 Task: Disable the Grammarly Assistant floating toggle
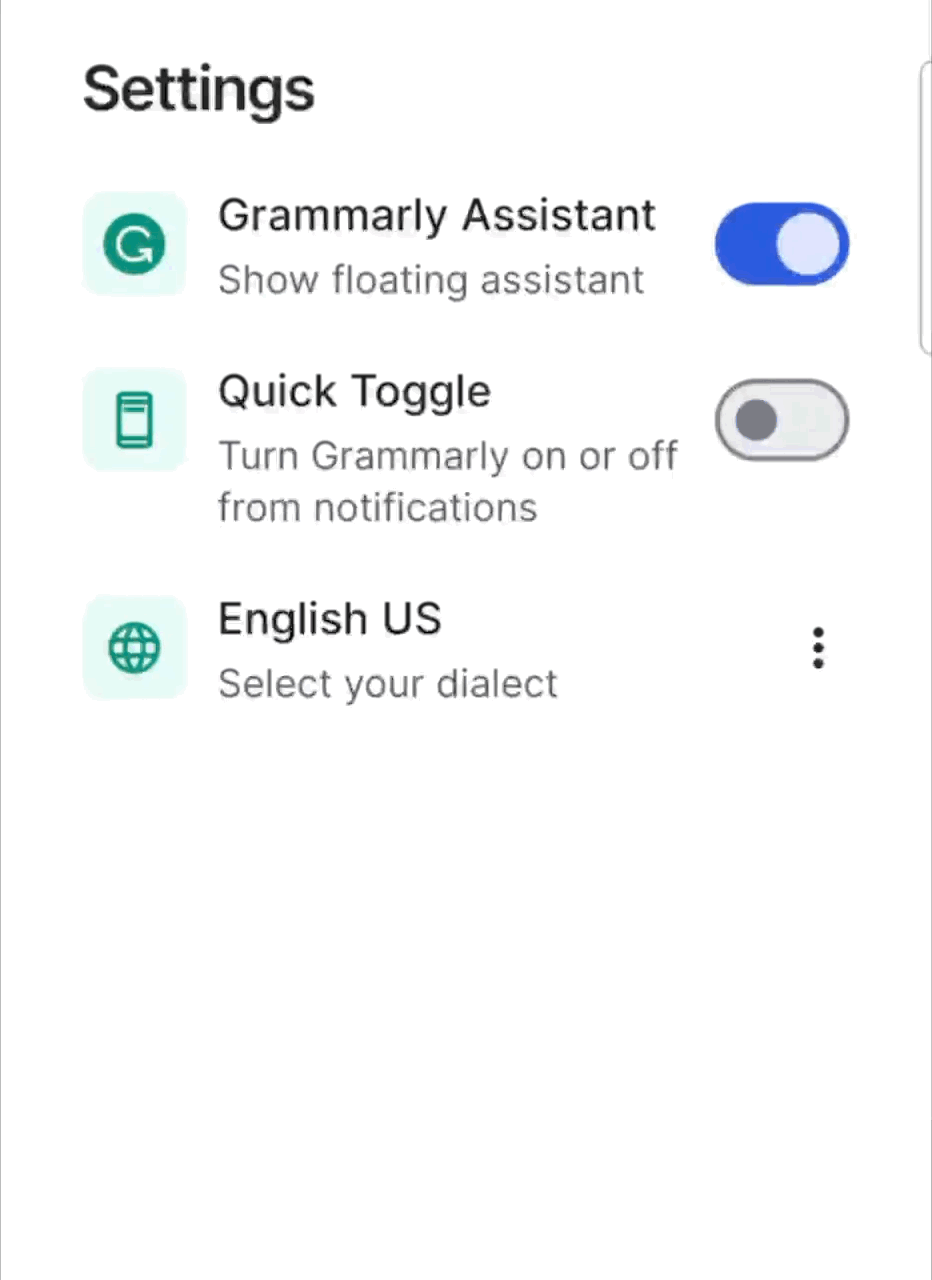781,244
